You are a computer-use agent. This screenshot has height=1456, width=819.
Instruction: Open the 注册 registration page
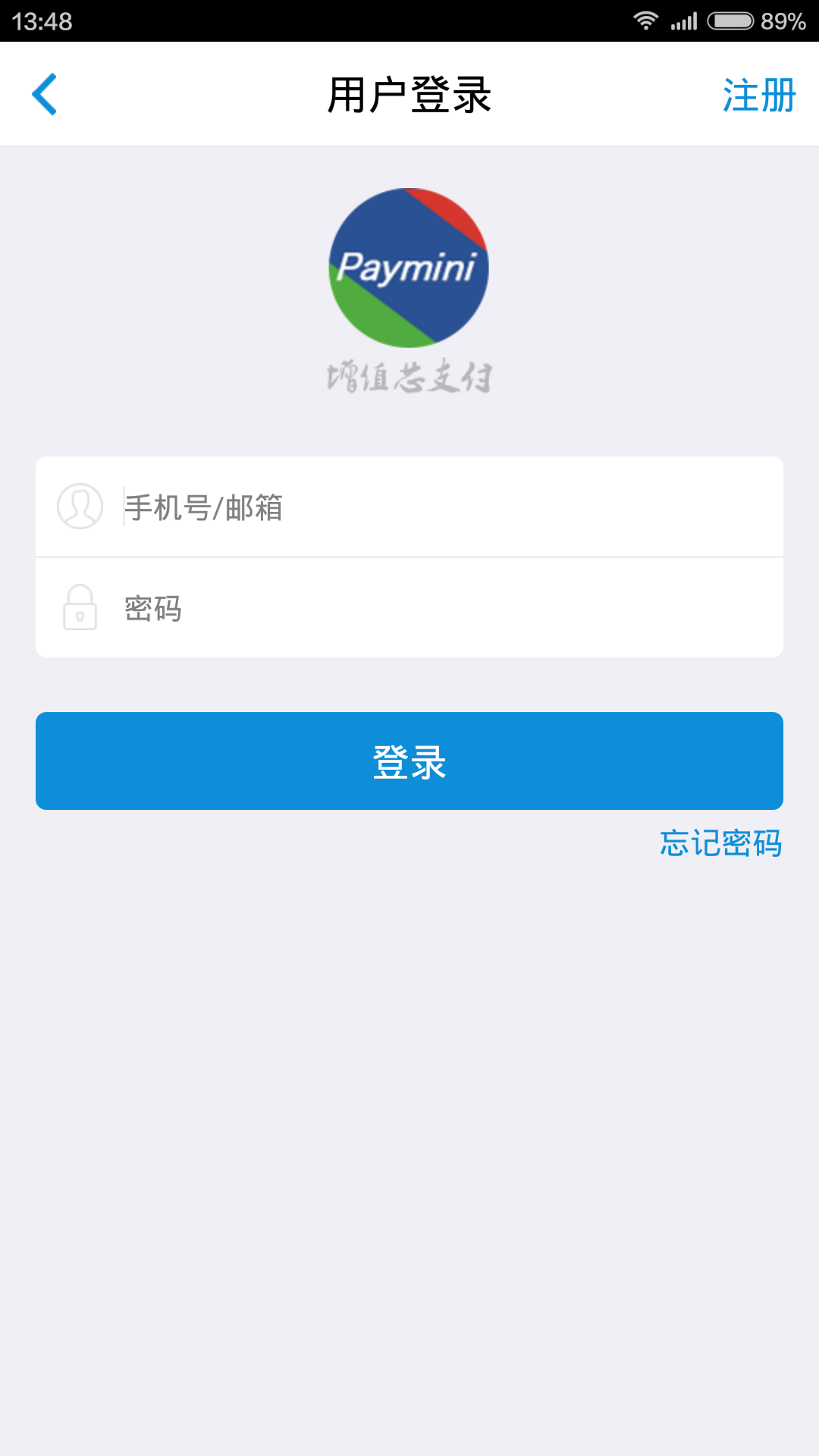pyautogui.click(x=760, y=93)
